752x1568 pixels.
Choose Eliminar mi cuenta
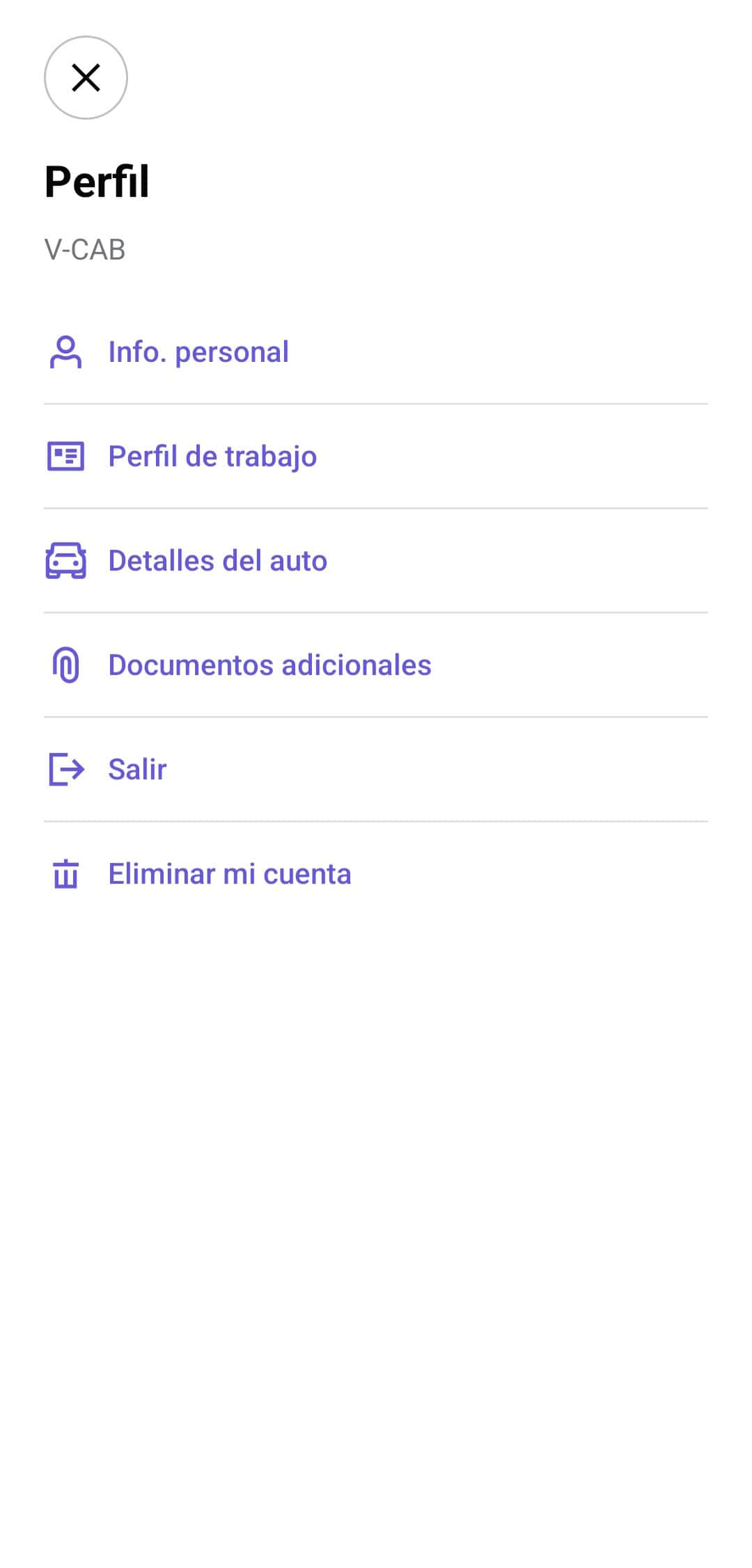(x=229, y=873)
